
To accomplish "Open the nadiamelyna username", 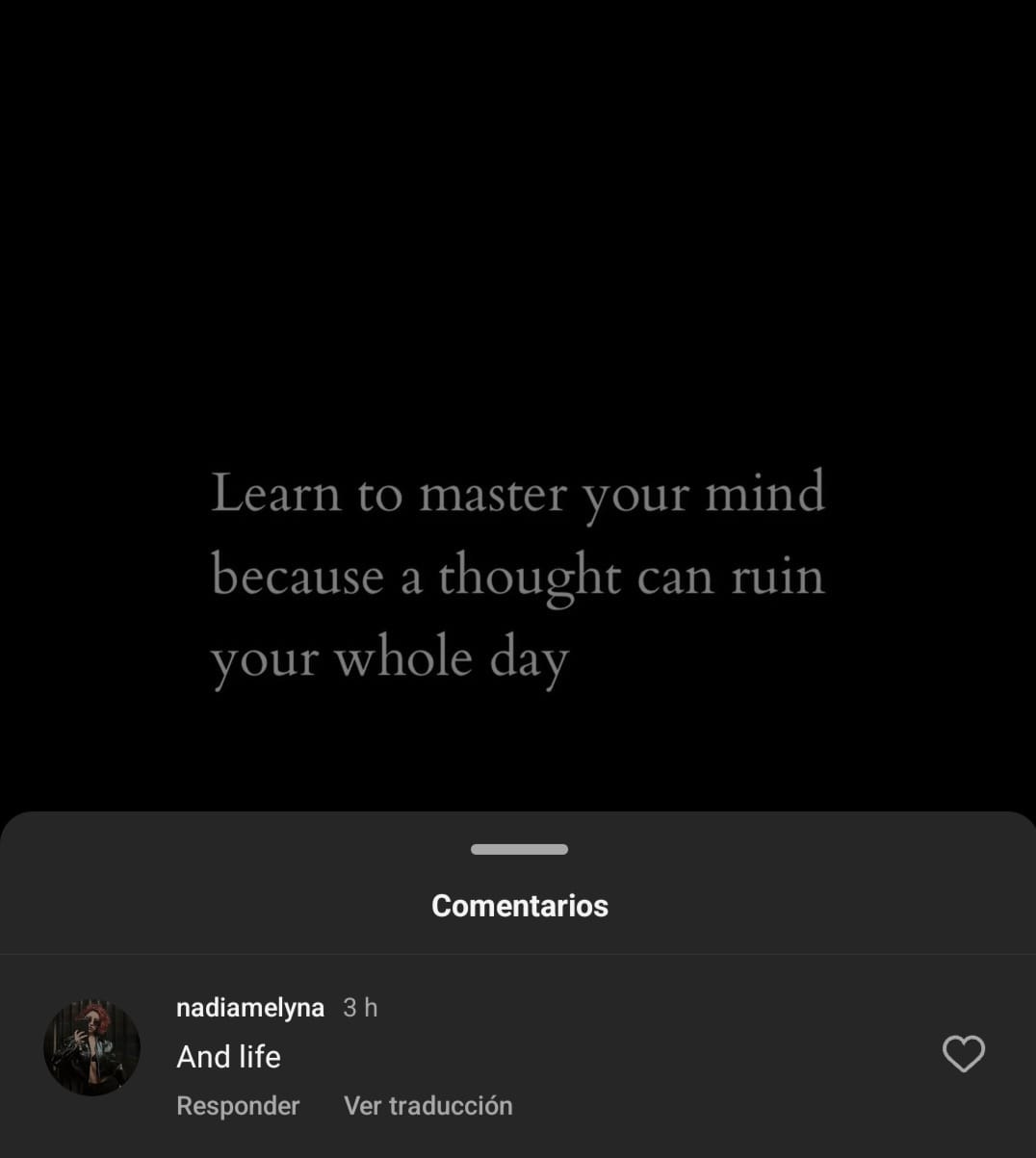I will (x=250, y=1008).
